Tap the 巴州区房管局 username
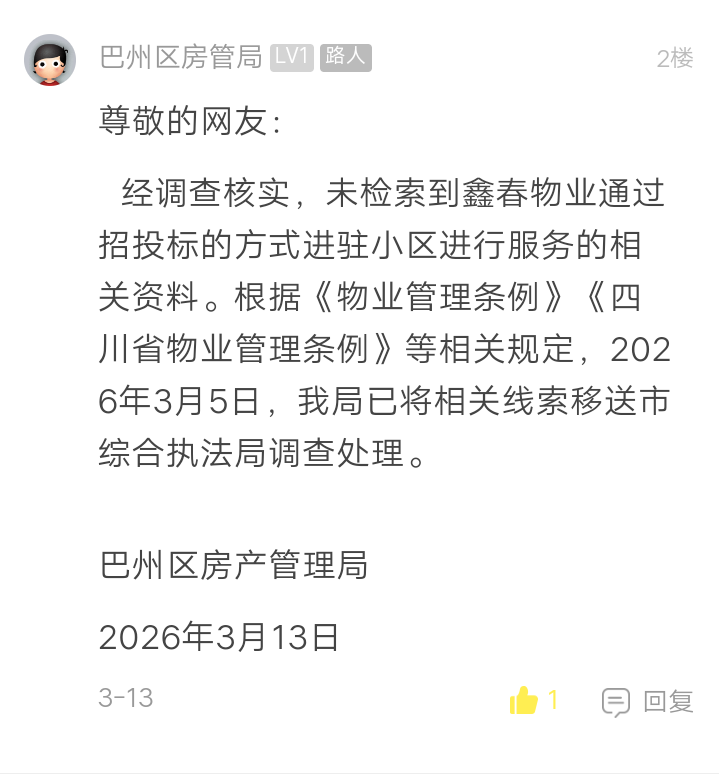The width and height of the screenshot is (719, 777). (180, 57)
